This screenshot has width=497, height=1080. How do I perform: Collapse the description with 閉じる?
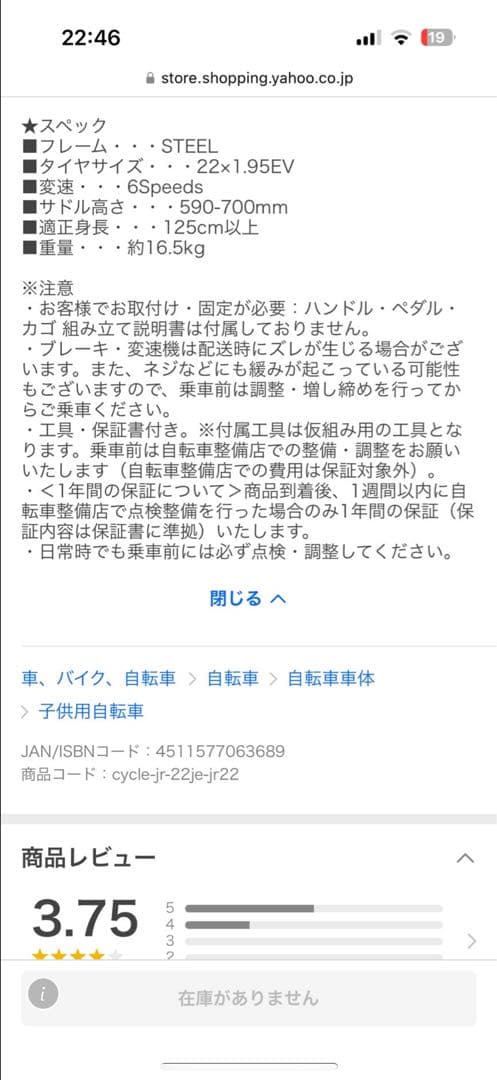click(x=248, y=598)
